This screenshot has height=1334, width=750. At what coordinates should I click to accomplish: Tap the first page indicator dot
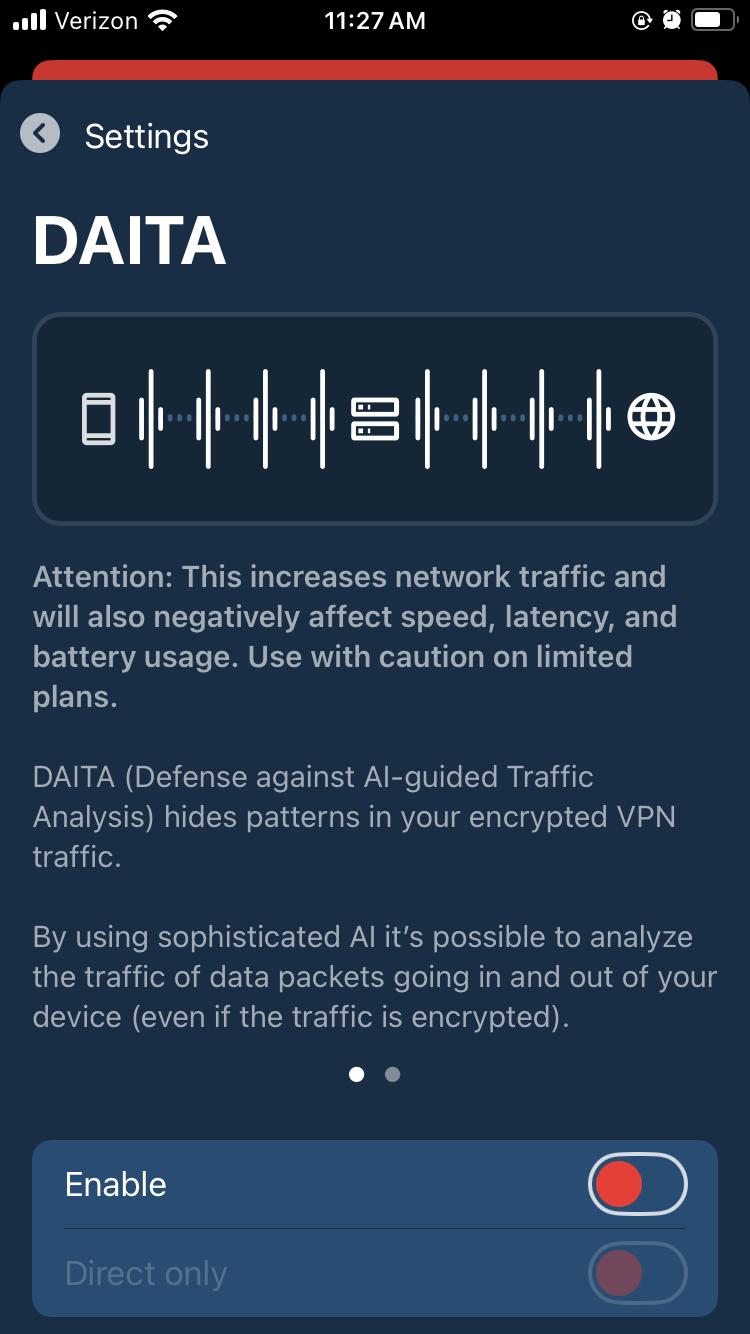[357, 1074]
